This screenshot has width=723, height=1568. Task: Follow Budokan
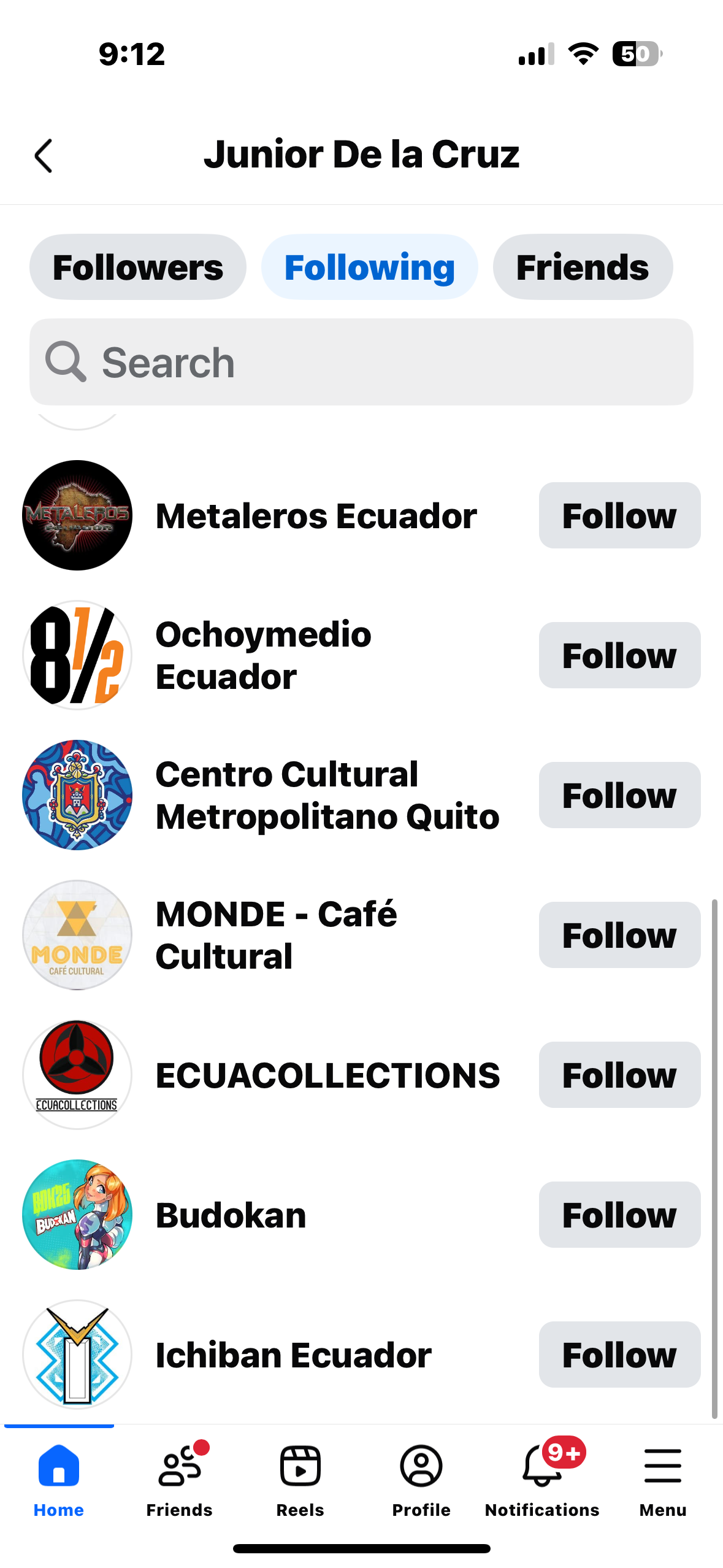619,1215
